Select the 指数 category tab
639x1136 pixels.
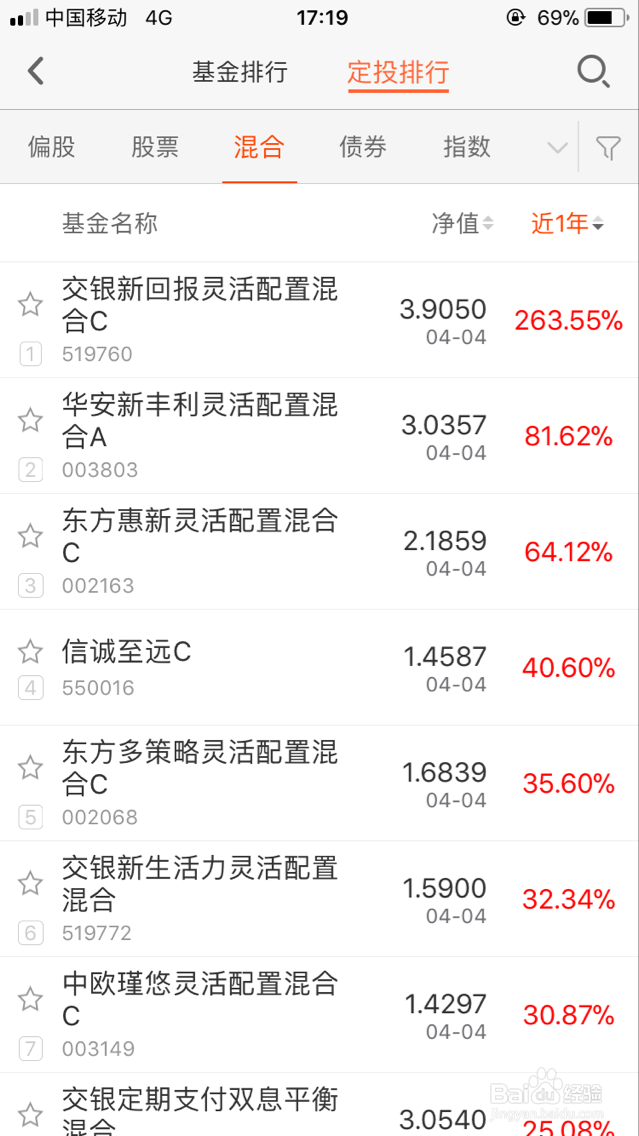coord(467,147)
